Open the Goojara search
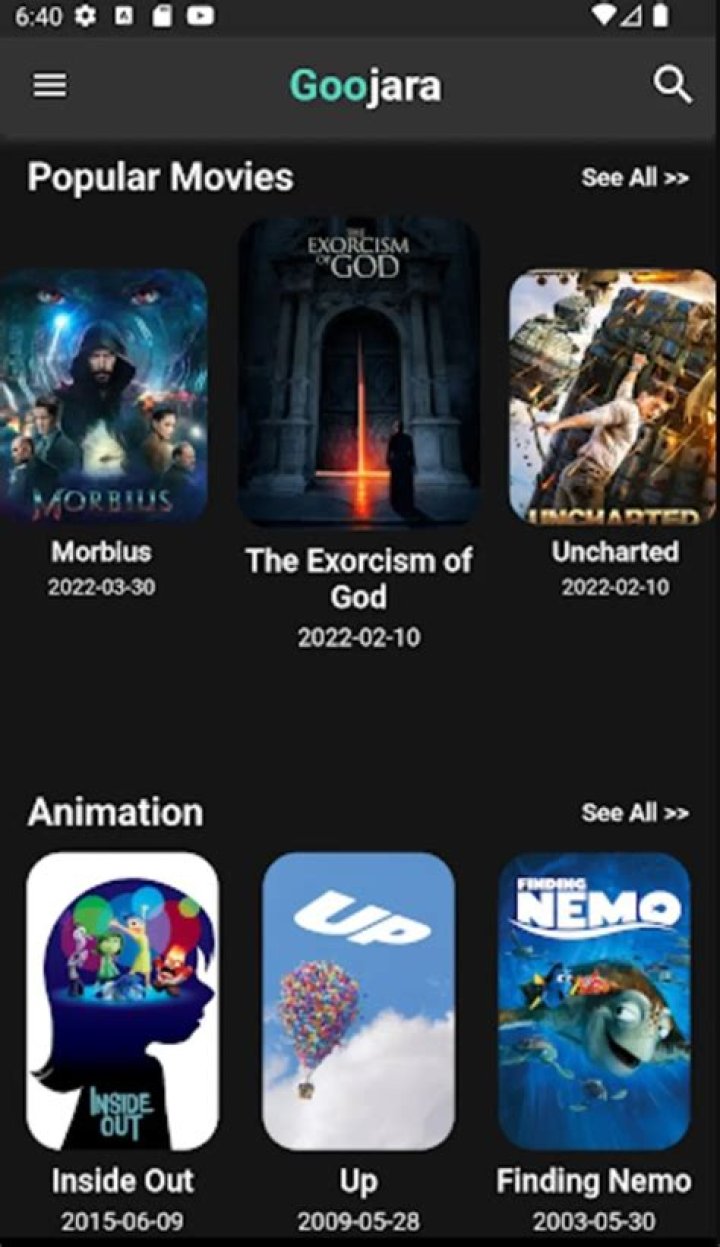 coord(673,85)
